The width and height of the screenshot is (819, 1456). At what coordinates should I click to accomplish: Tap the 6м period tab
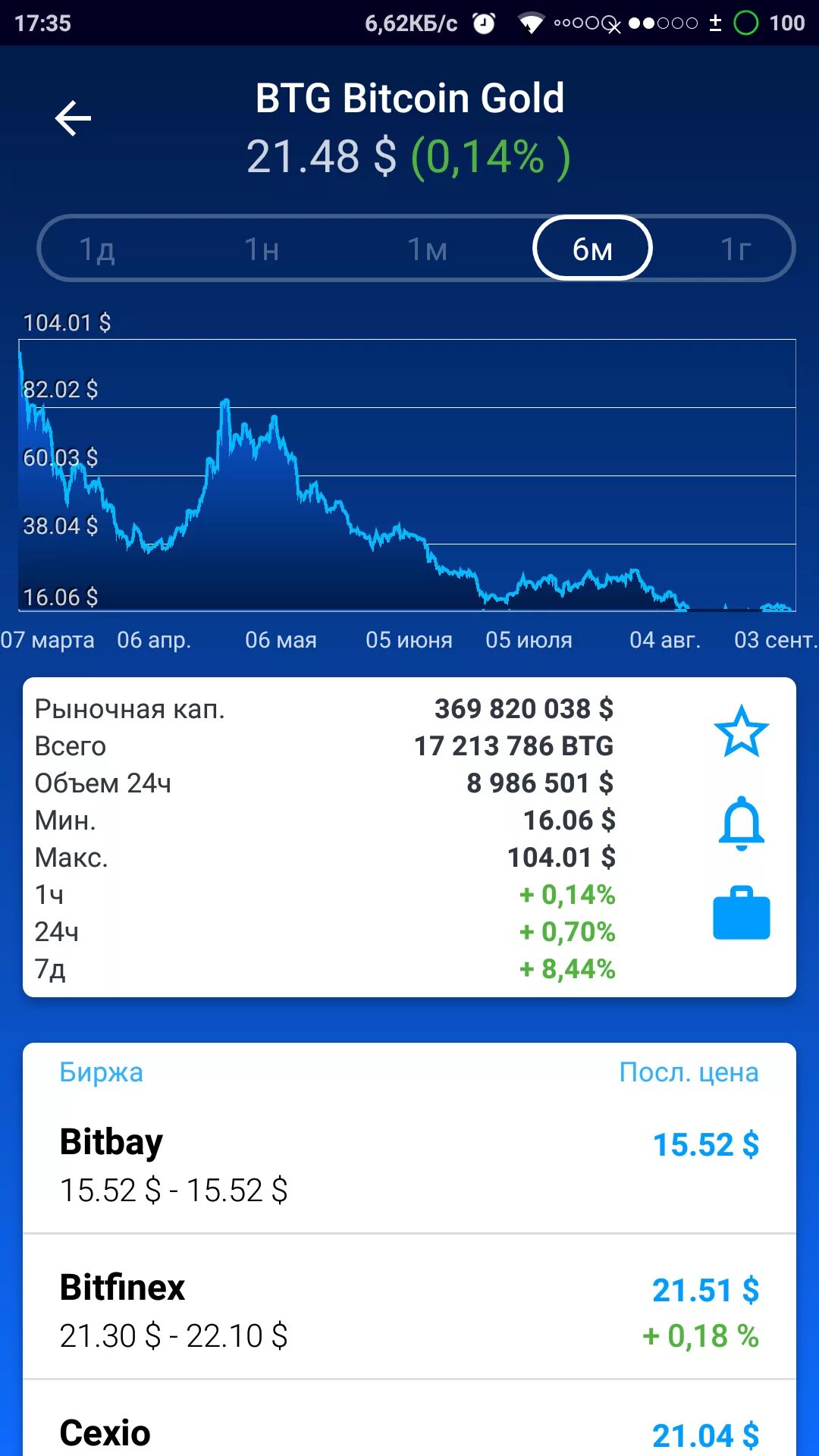[592, 249]
